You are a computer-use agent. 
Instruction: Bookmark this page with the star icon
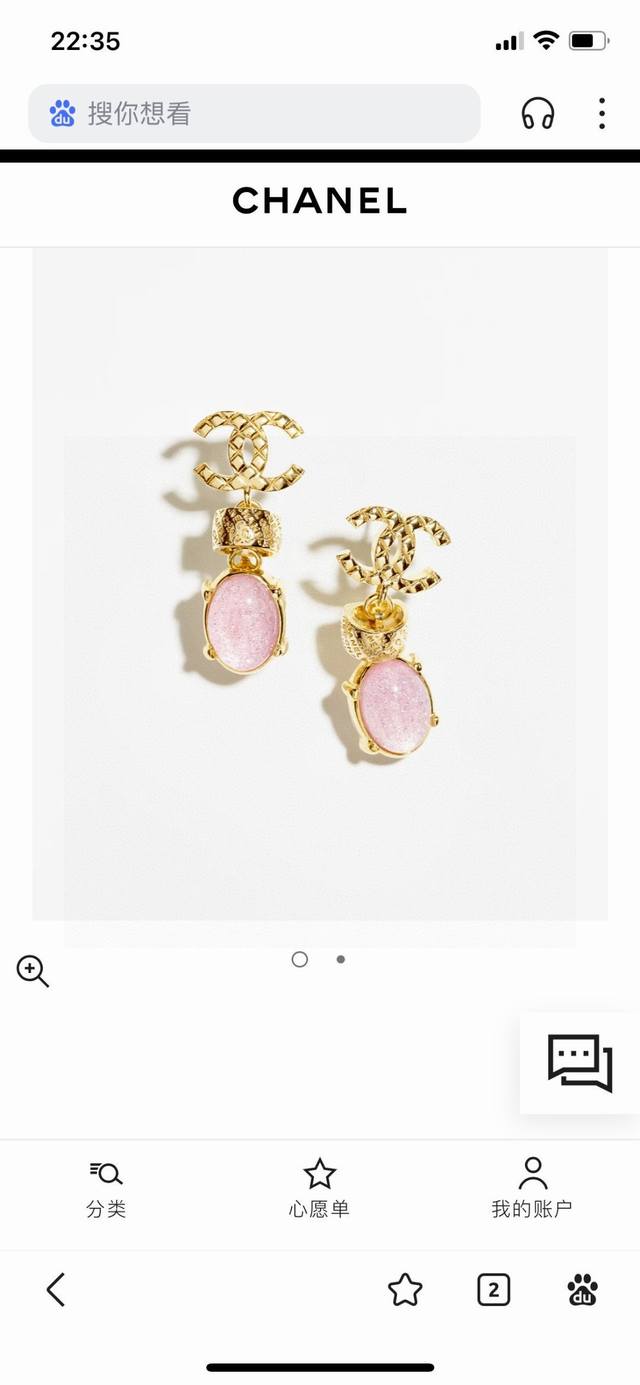tap(405, 1290)
